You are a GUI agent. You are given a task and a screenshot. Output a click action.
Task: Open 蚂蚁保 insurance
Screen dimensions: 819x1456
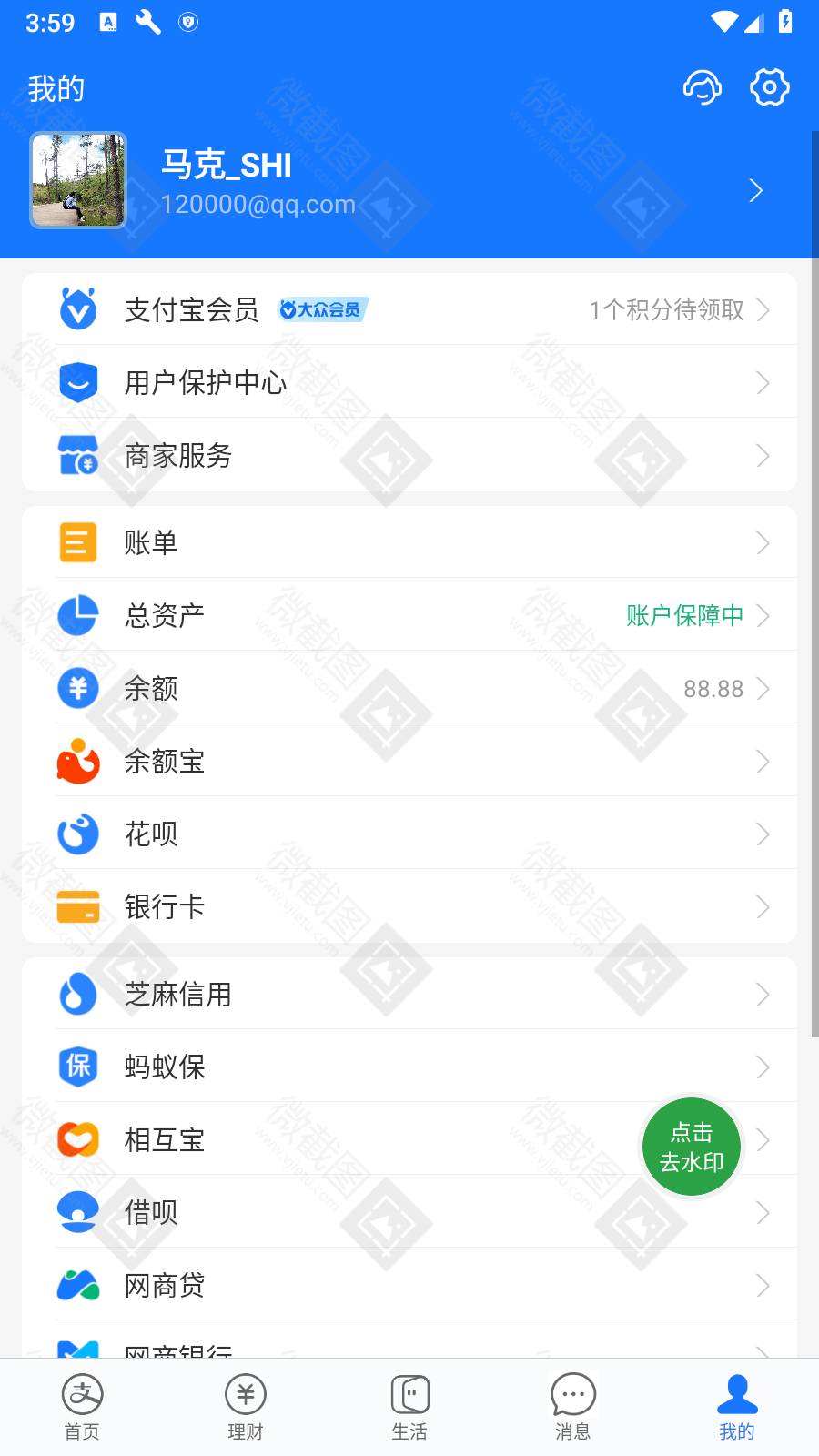tap(409, 1067)
